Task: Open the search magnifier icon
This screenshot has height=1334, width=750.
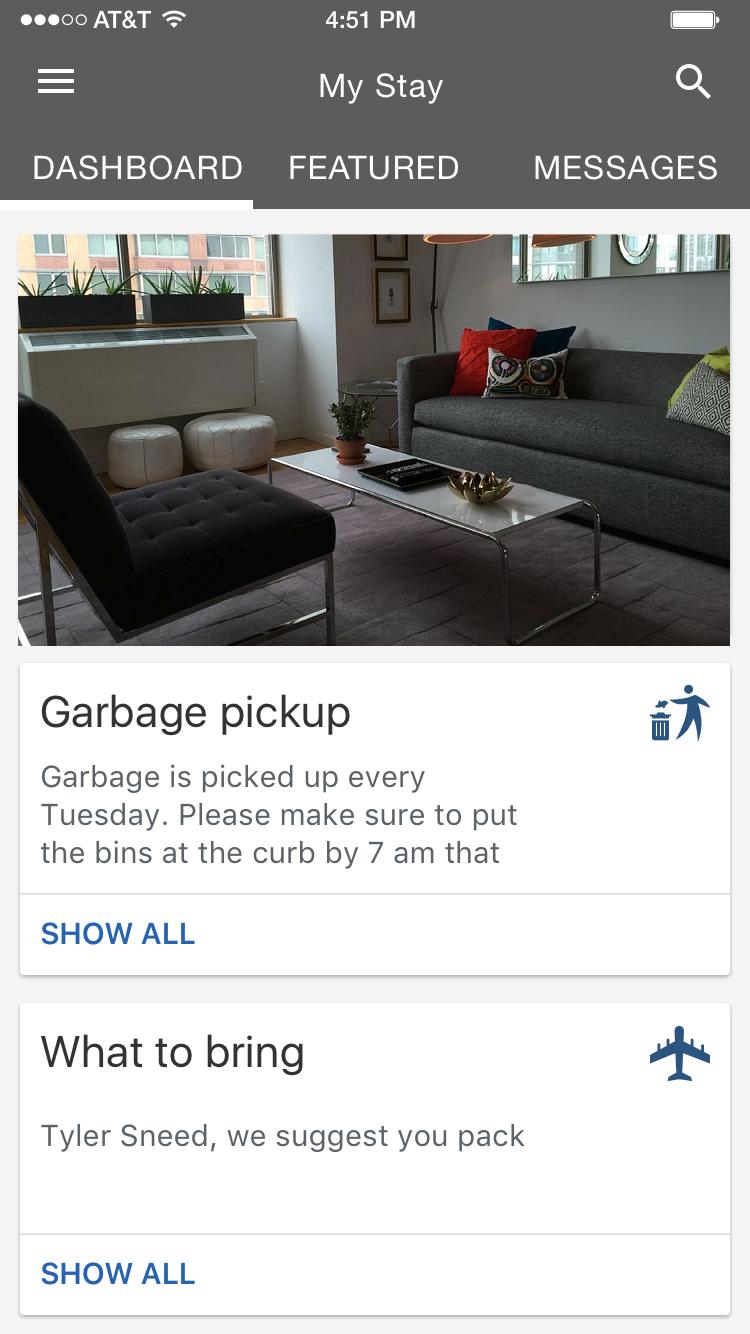Action: tap(693, 82)
